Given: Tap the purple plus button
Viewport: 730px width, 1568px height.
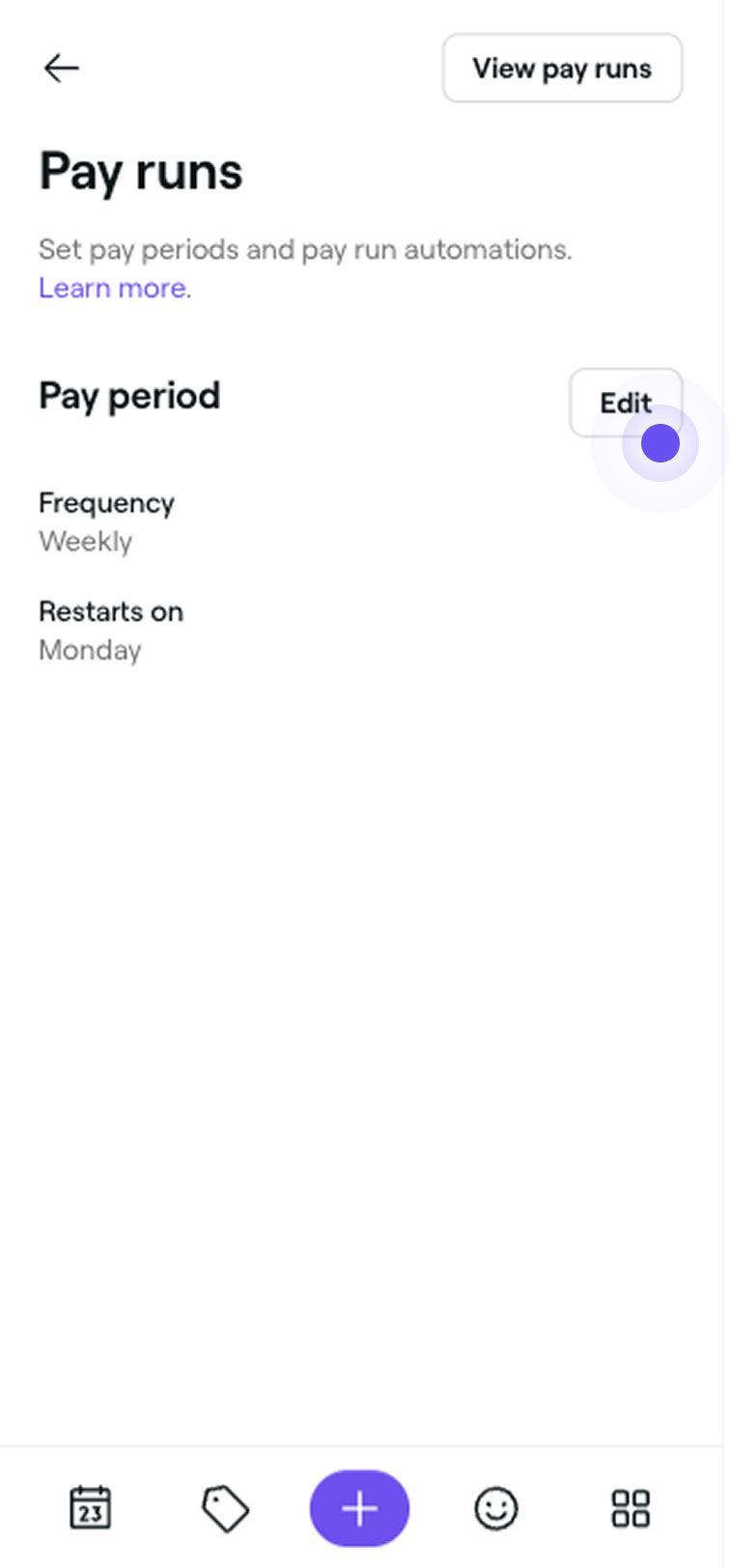Looking at the screenshot, I should click(x=359, y=1508).
